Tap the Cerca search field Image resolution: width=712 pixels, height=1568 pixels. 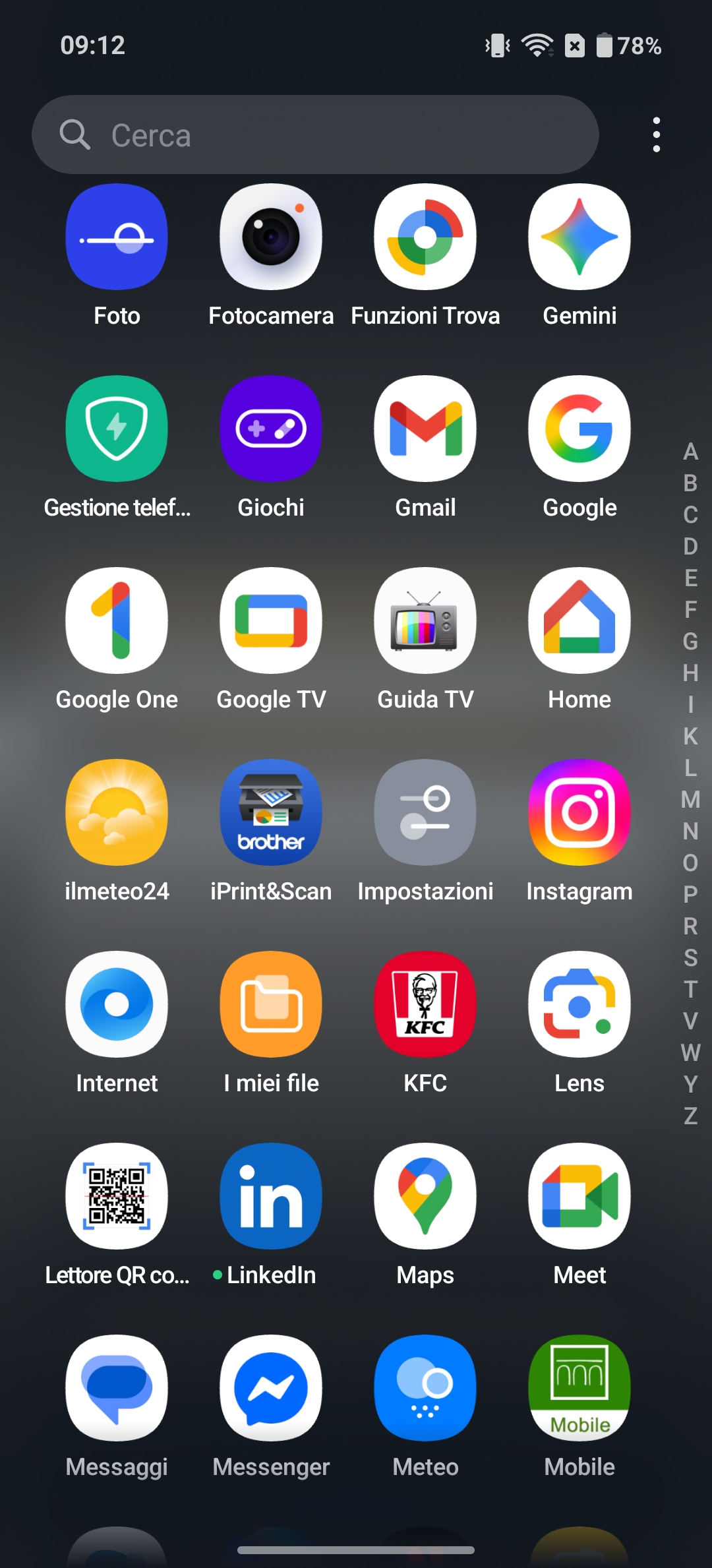coord(315,135)
